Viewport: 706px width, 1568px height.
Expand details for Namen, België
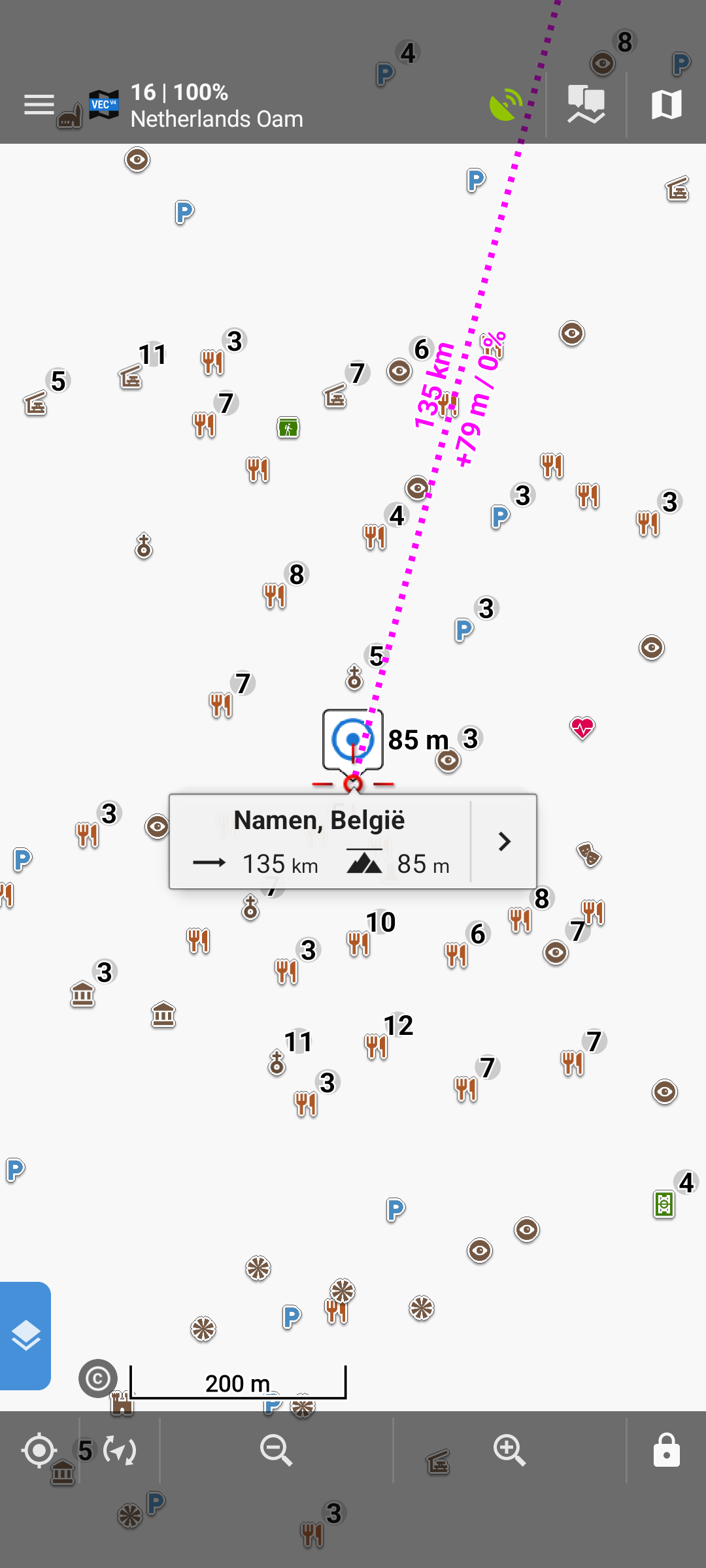click(x=504, y=841)
